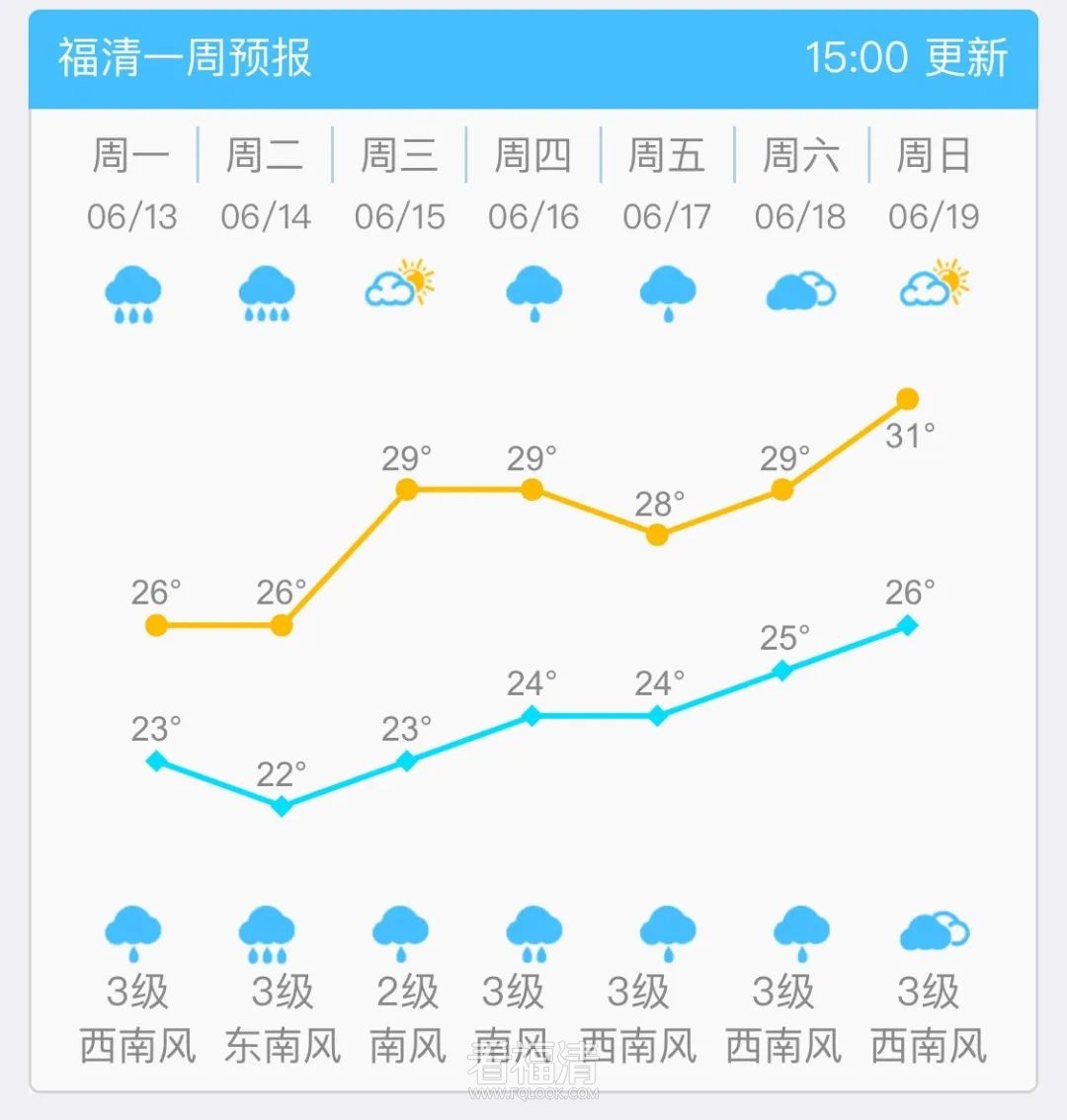Click the 31° high temperature point
1067x1120 pixels.
907,399
